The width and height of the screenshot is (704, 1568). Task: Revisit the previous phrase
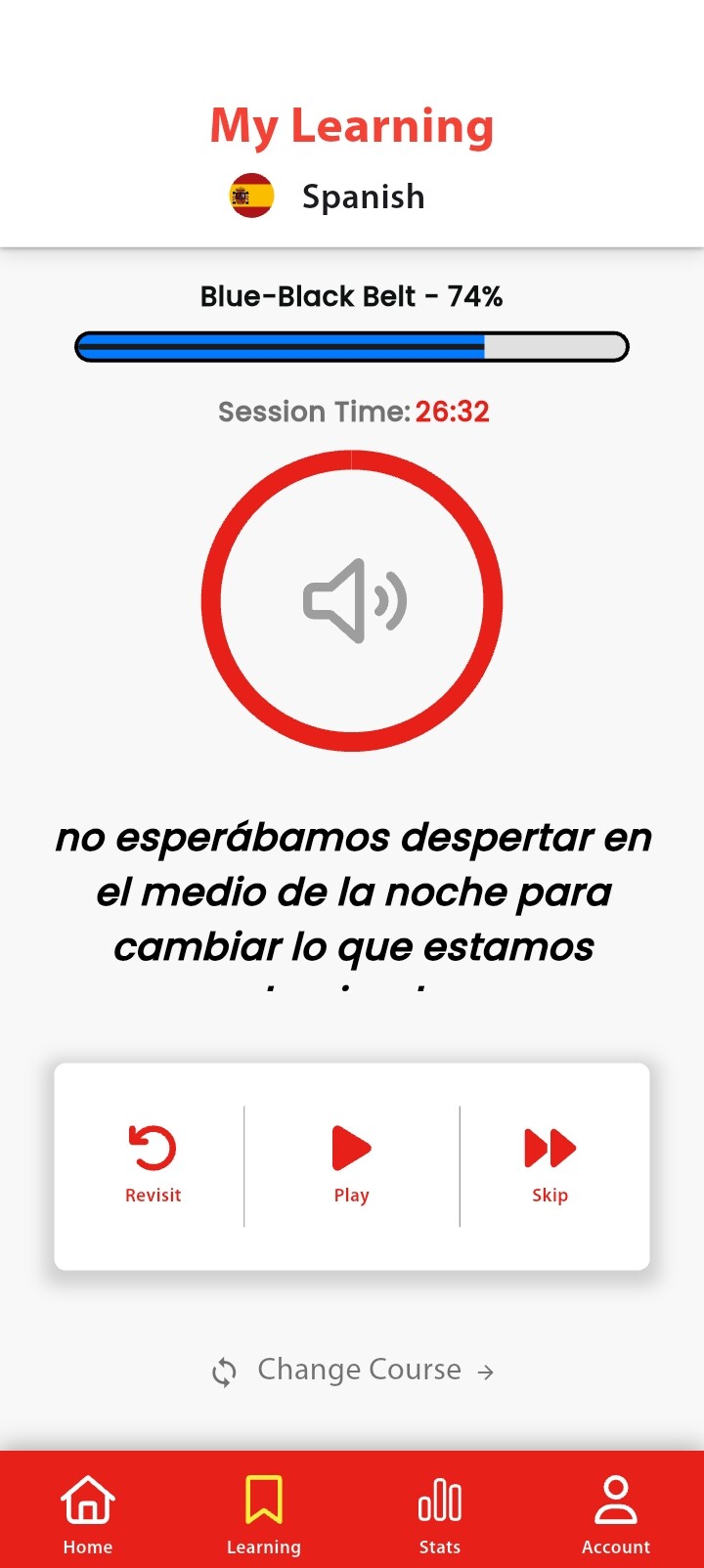tap(154, 1163)
